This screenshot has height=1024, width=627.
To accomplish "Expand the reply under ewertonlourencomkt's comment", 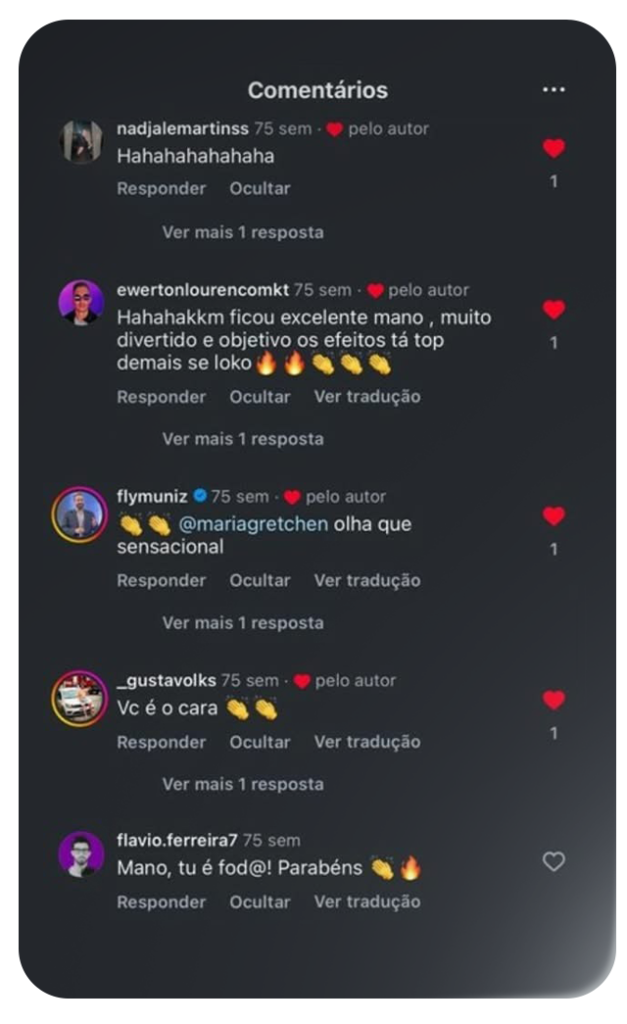I will click(x=243, y=439).
